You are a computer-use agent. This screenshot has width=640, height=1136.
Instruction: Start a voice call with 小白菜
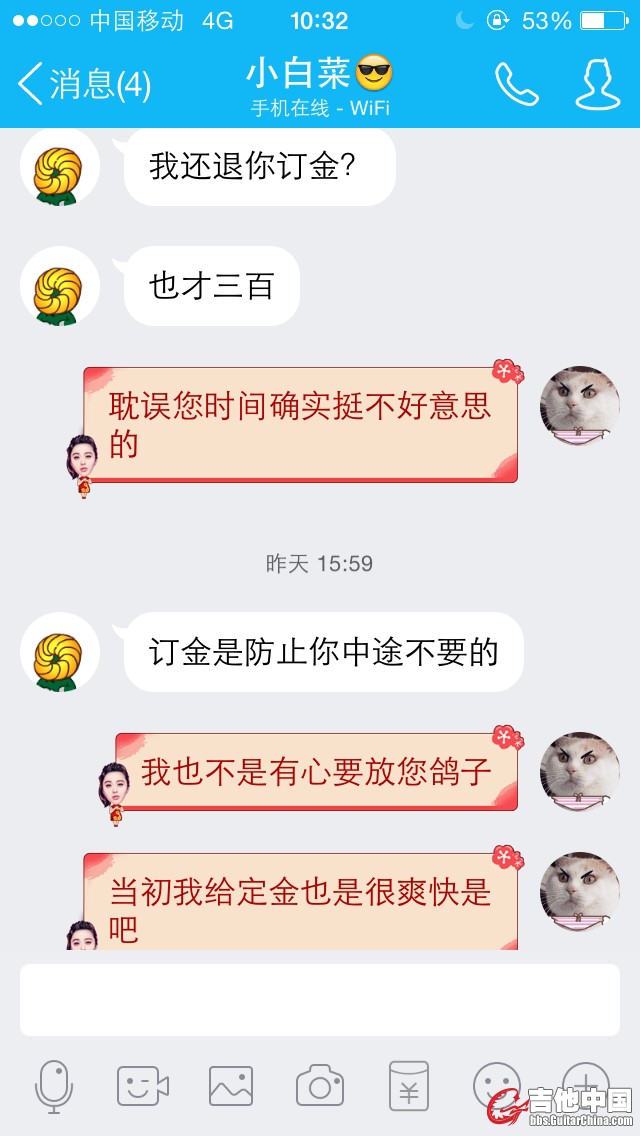click(516, 84)
